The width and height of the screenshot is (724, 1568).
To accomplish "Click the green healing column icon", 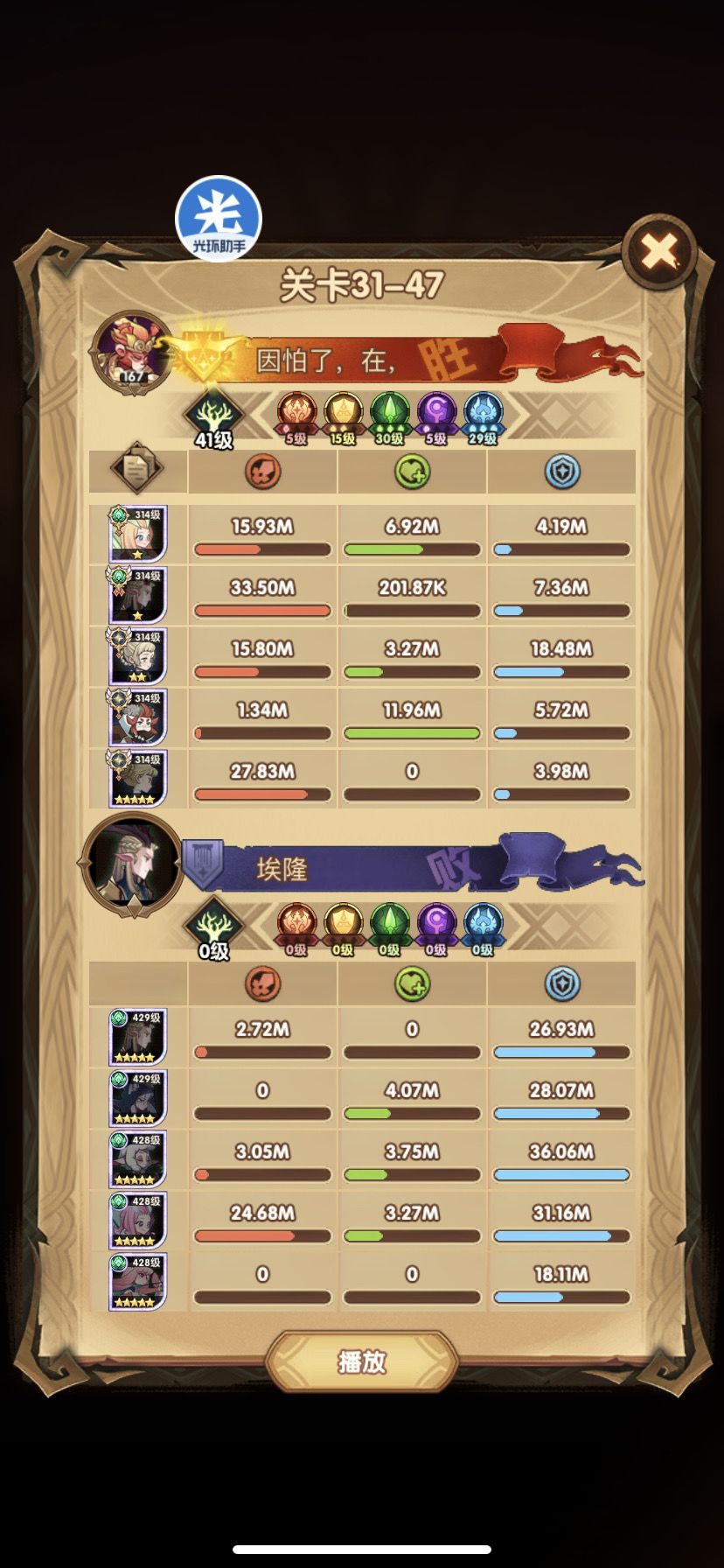I will pyautogui.click(x=411, y=471).
